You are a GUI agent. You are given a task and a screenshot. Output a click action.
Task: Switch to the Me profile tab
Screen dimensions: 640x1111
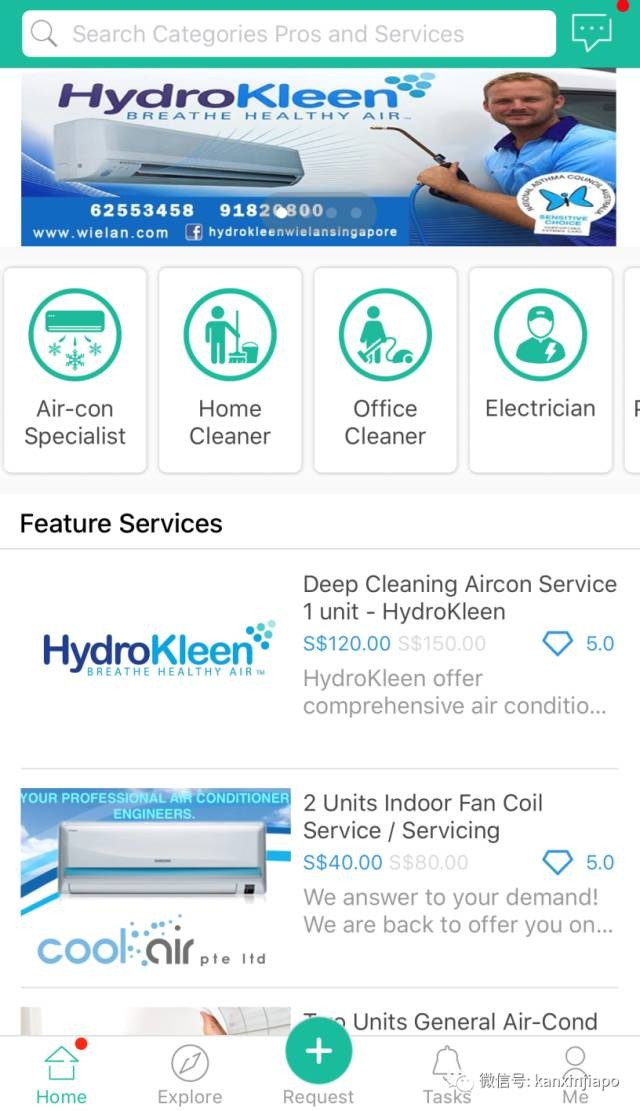[575, 1075]
